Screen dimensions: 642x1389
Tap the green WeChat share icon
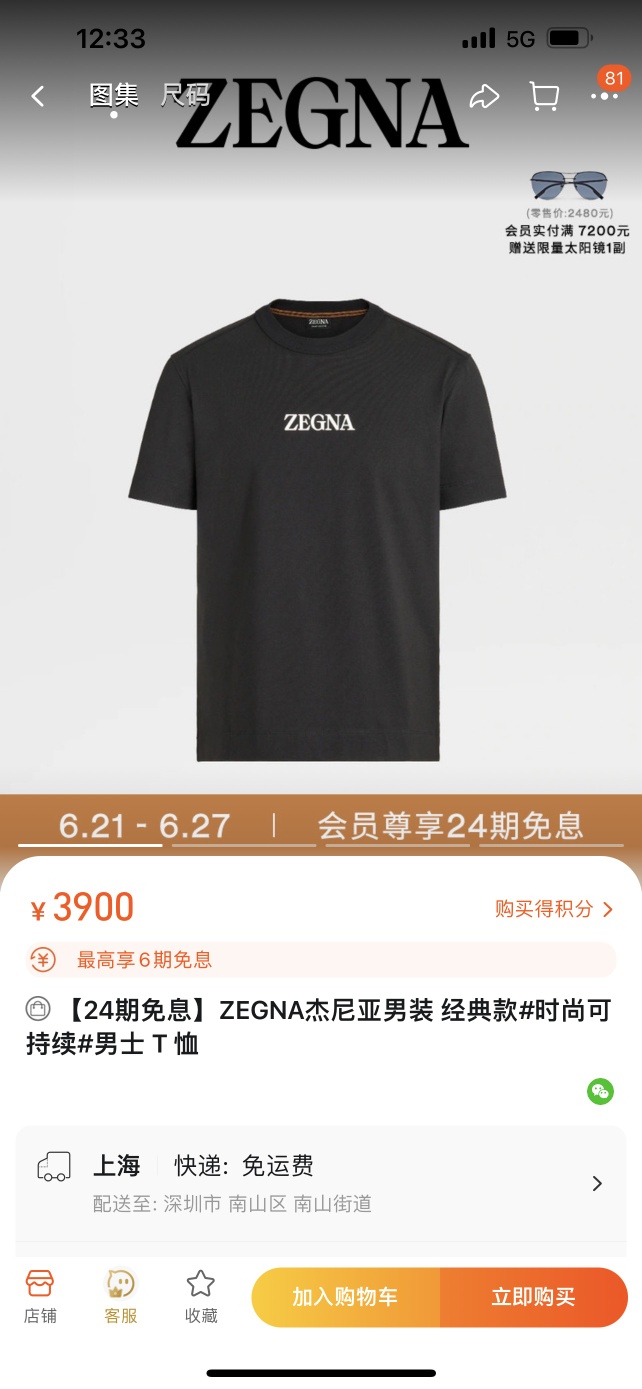(x=600, y=1091)
